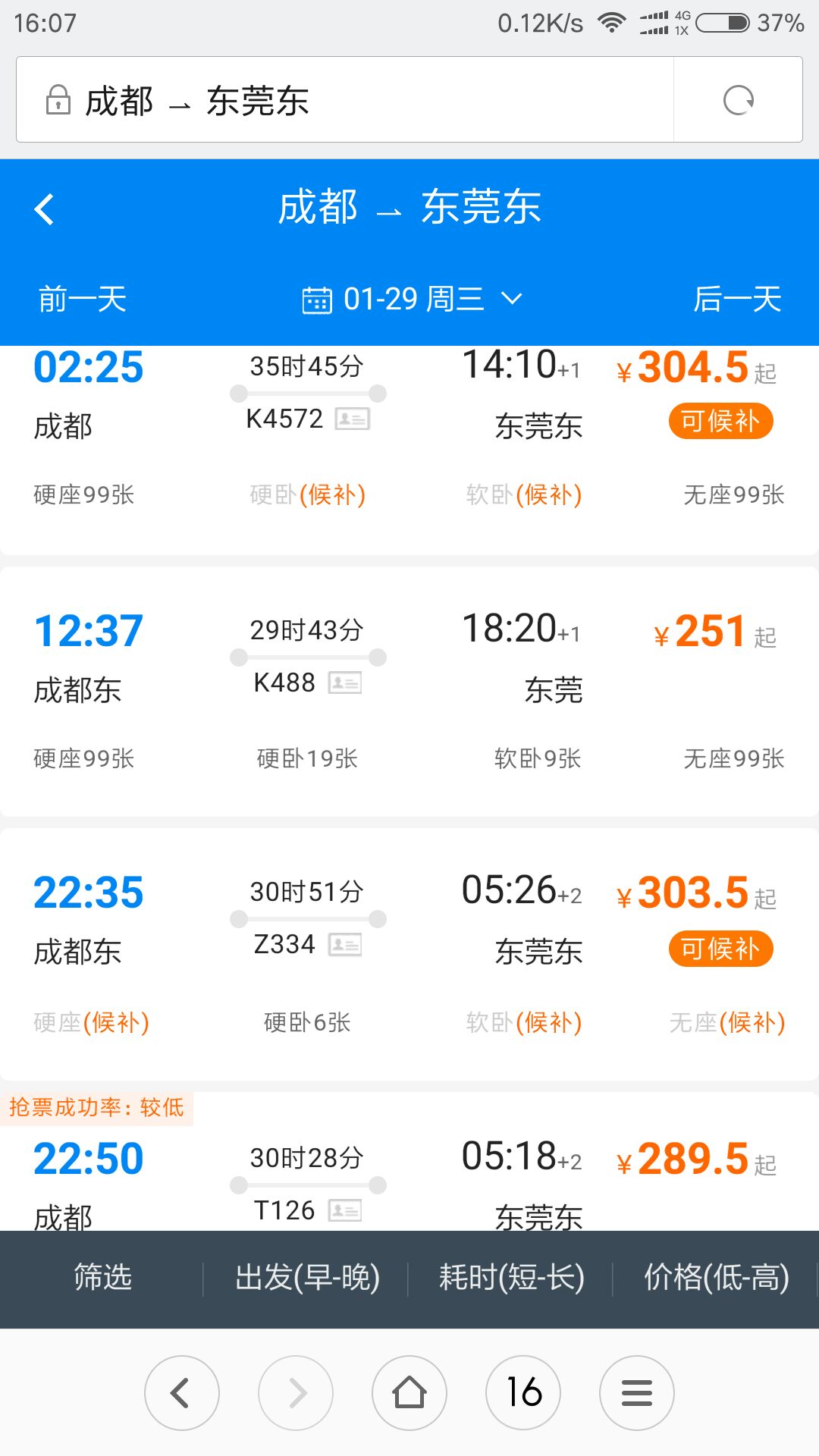
Task: Tap the browser address bar 成都→东莞东
Action: 345,99
